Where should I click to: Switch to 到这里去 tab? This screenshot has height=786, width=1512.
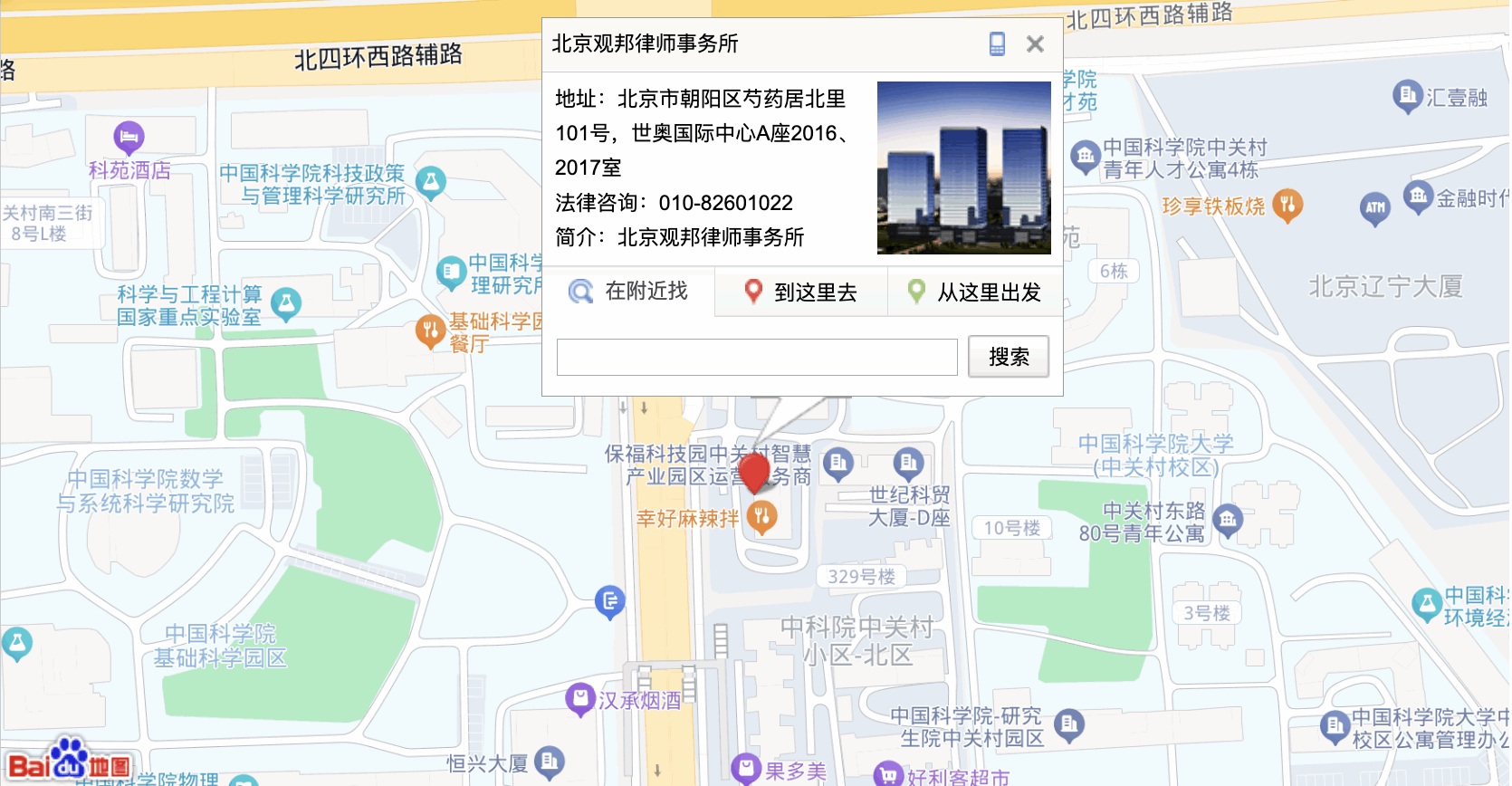(x=801, y=292)
